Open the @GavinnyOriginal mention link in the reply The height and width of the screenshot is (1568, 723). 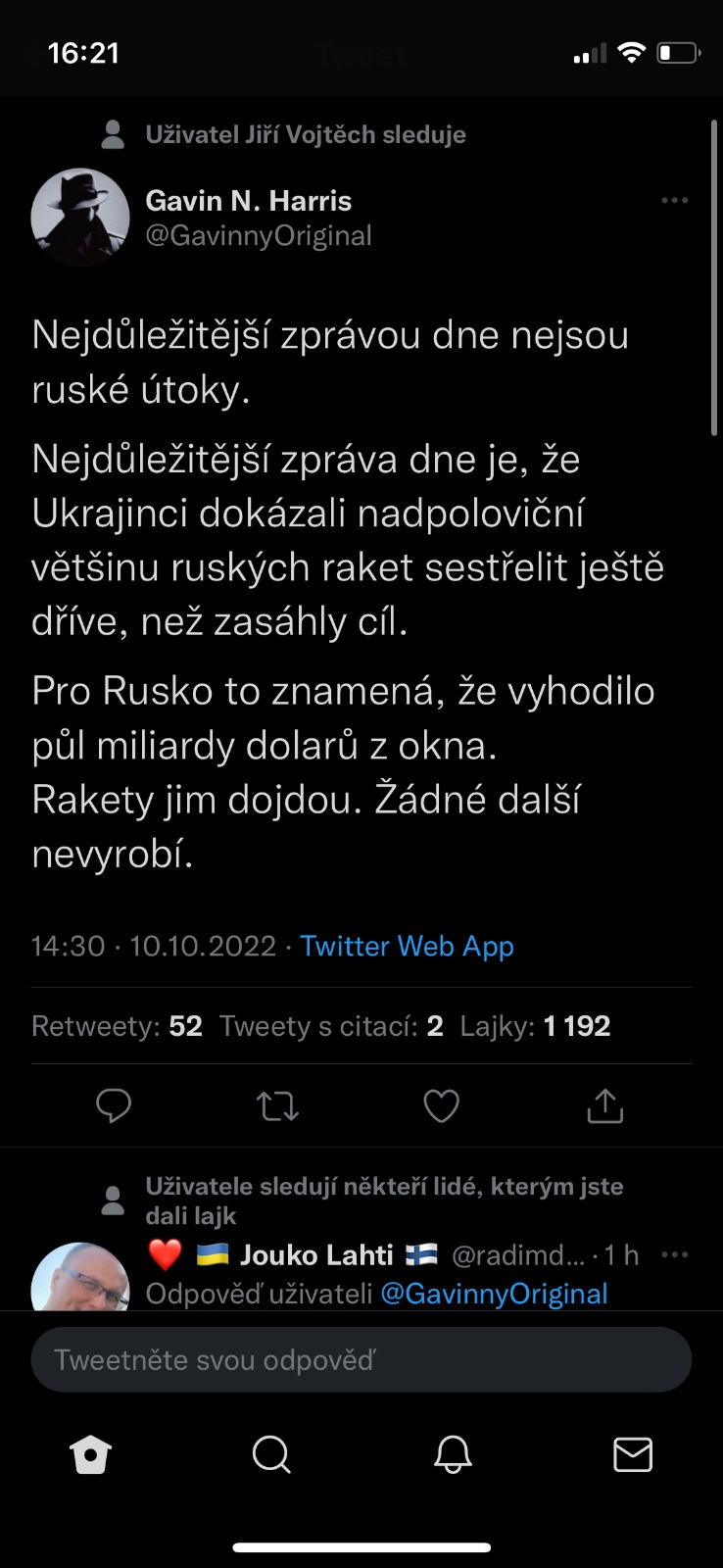(x=494, y=1294)
